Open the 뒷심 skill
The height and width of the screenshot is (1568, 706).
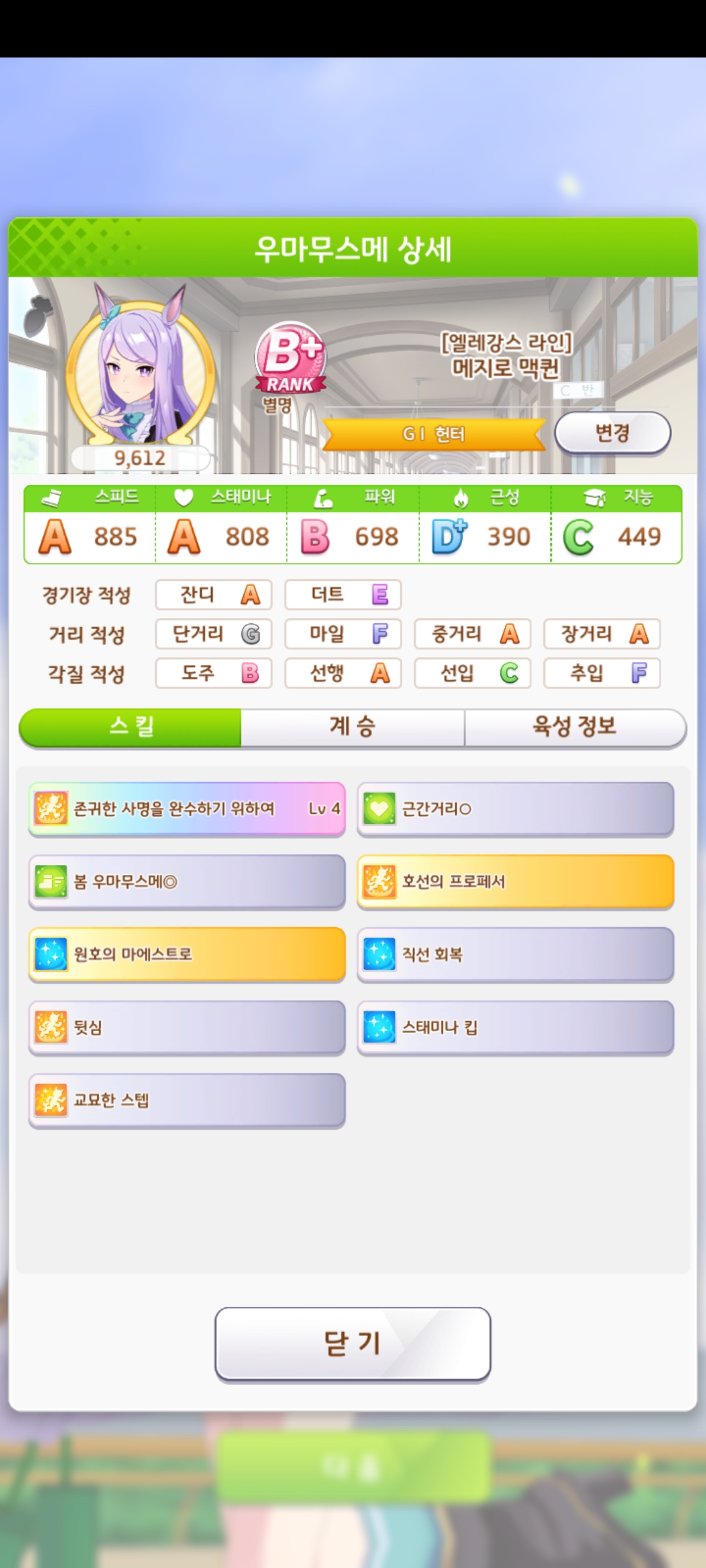pyautogui.click(x=187, y=1028)
